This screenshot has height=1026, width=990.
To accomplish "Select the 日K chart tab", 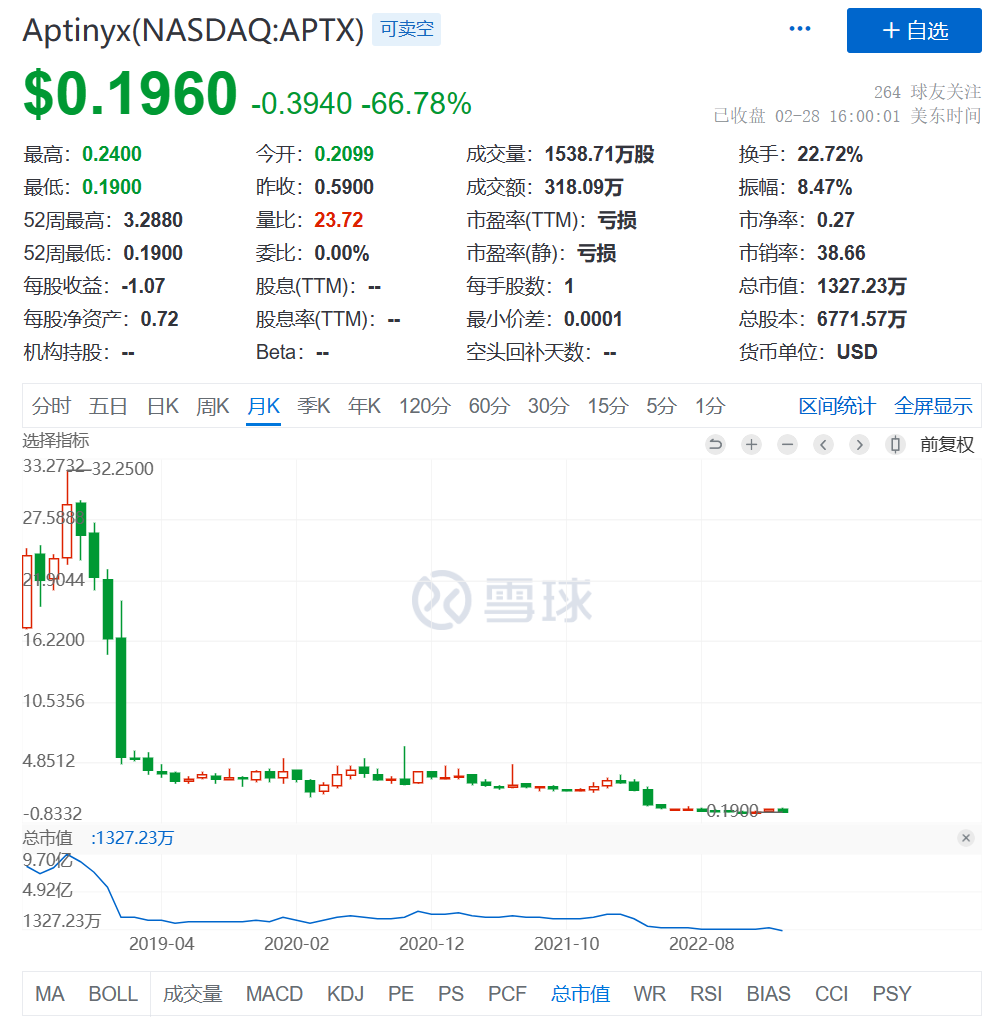I will coord(162,406).
